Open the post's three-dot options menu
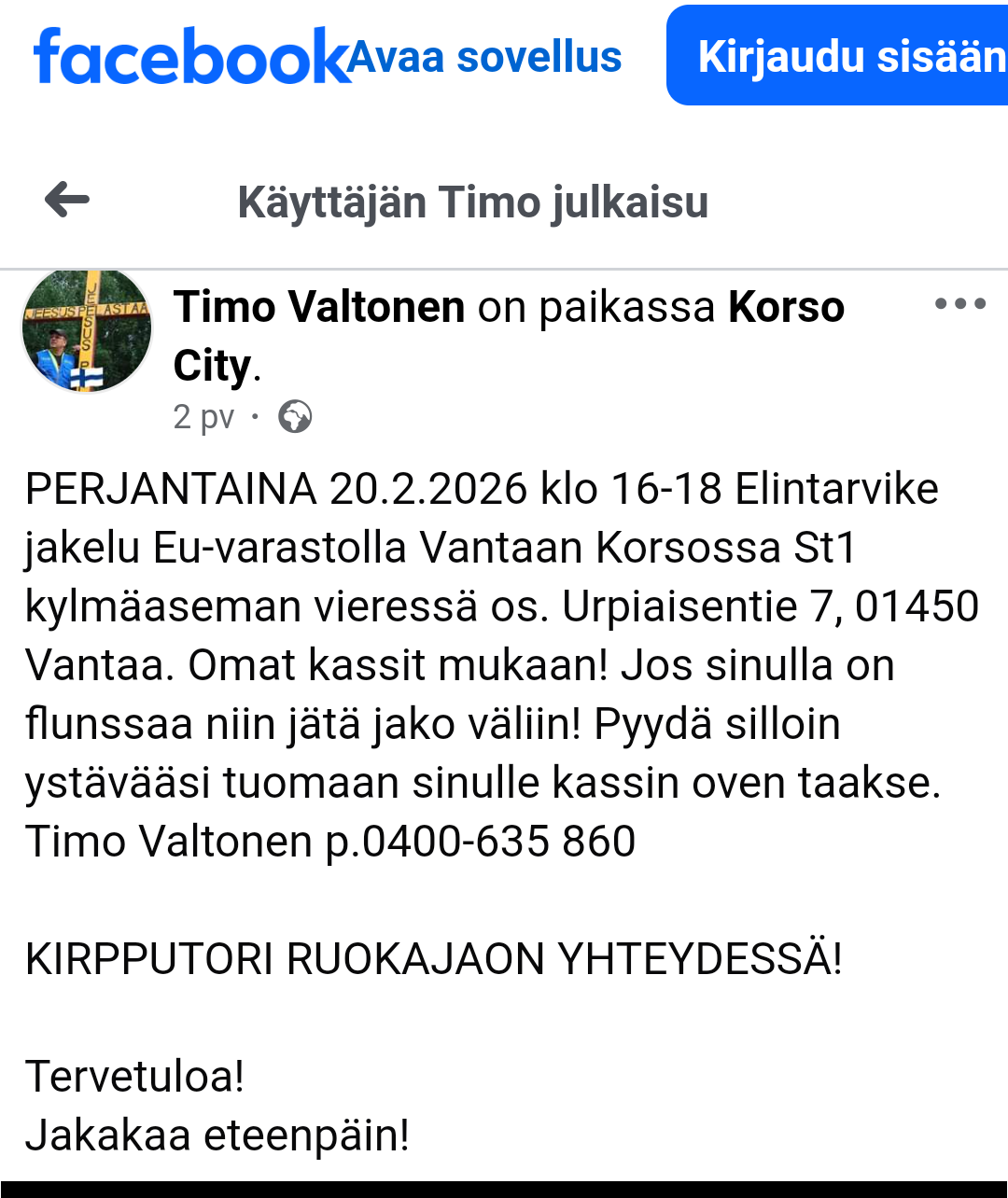The image size is (1008, 1198). coord(960,304)
